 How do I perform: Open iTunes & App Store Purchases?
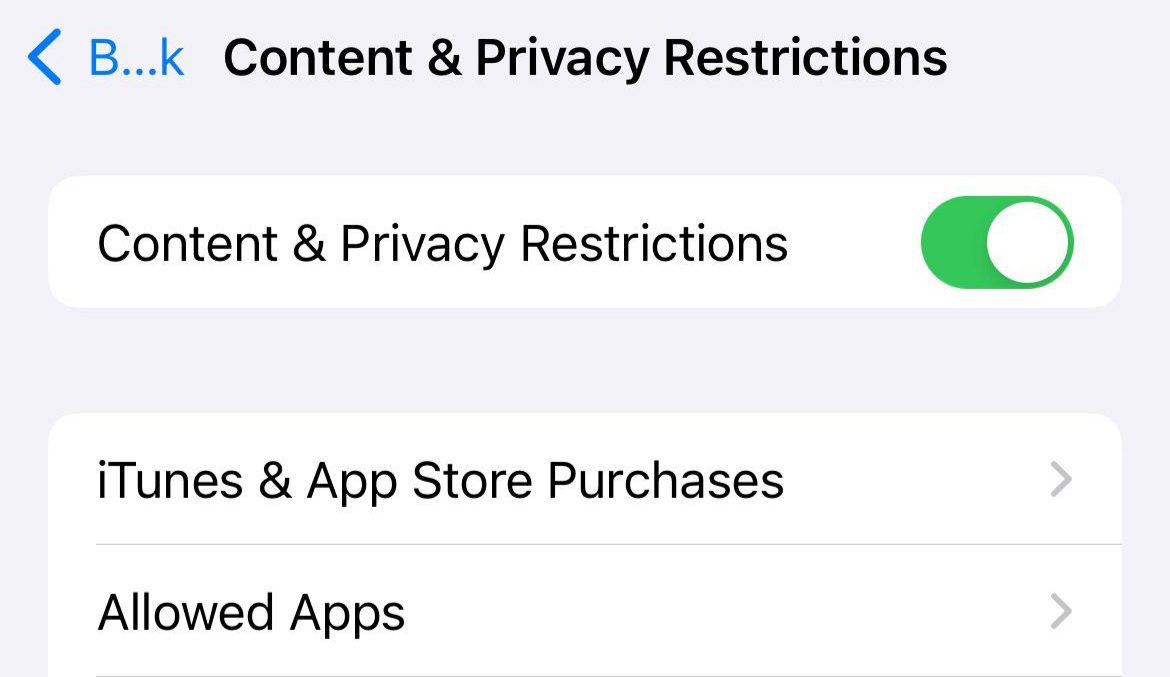[x=584, y=481]
